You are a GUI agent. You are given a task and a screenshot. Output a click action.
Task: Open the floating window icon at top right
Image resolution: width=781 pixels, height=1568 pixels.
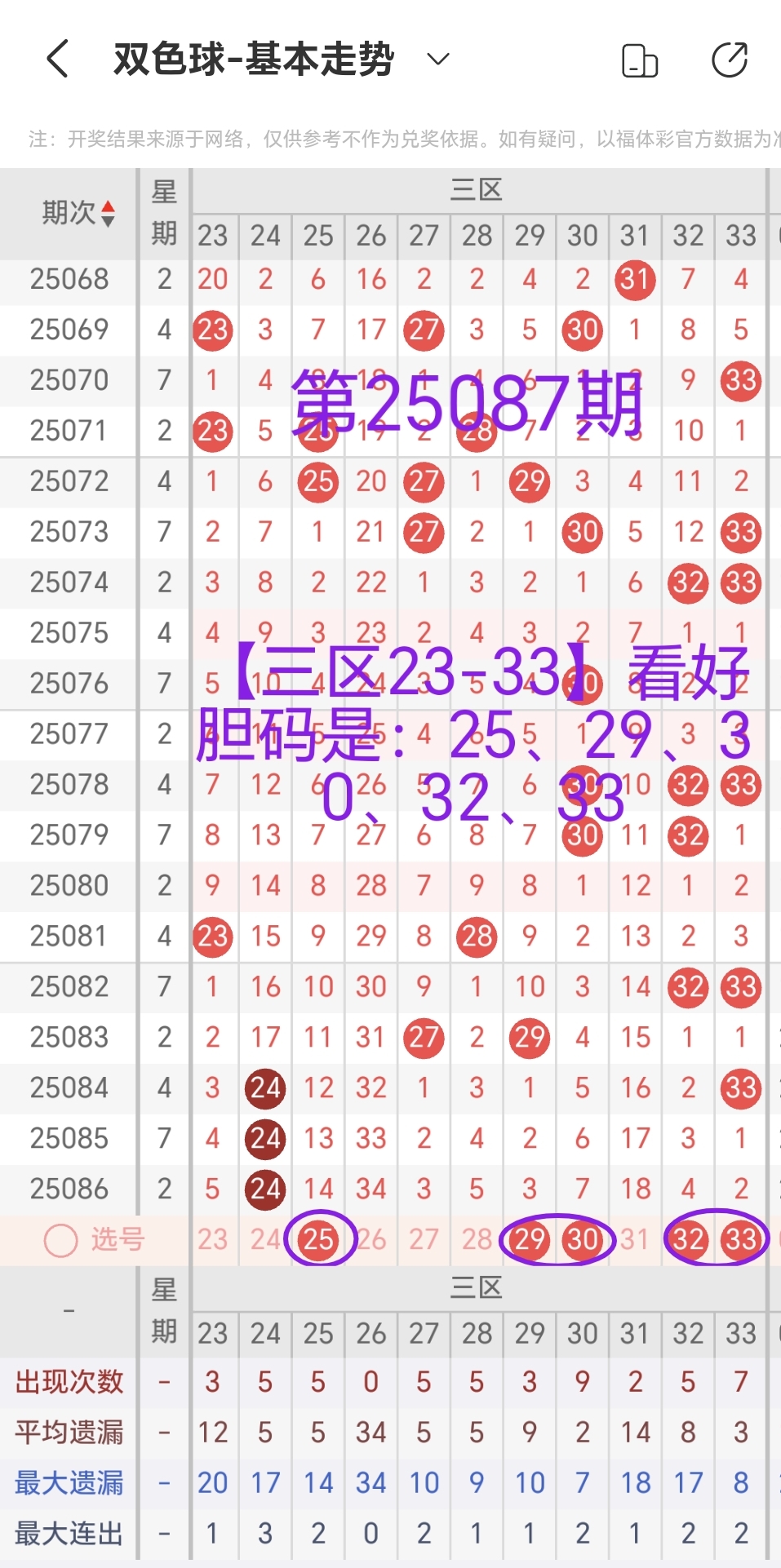(640, 59)
